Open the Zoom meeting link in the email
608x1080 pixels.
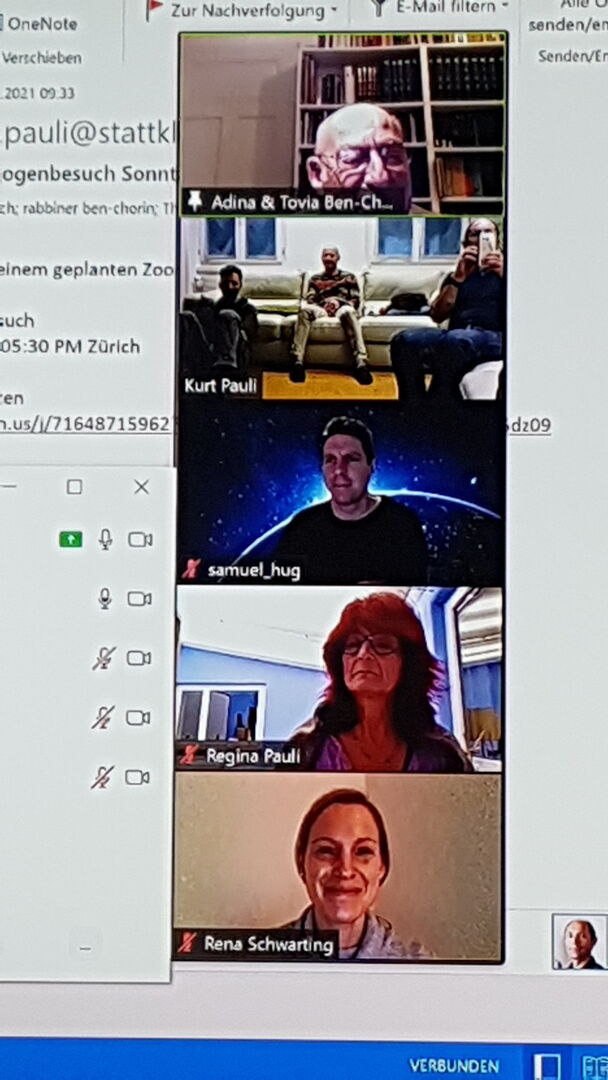pos(84,424)
